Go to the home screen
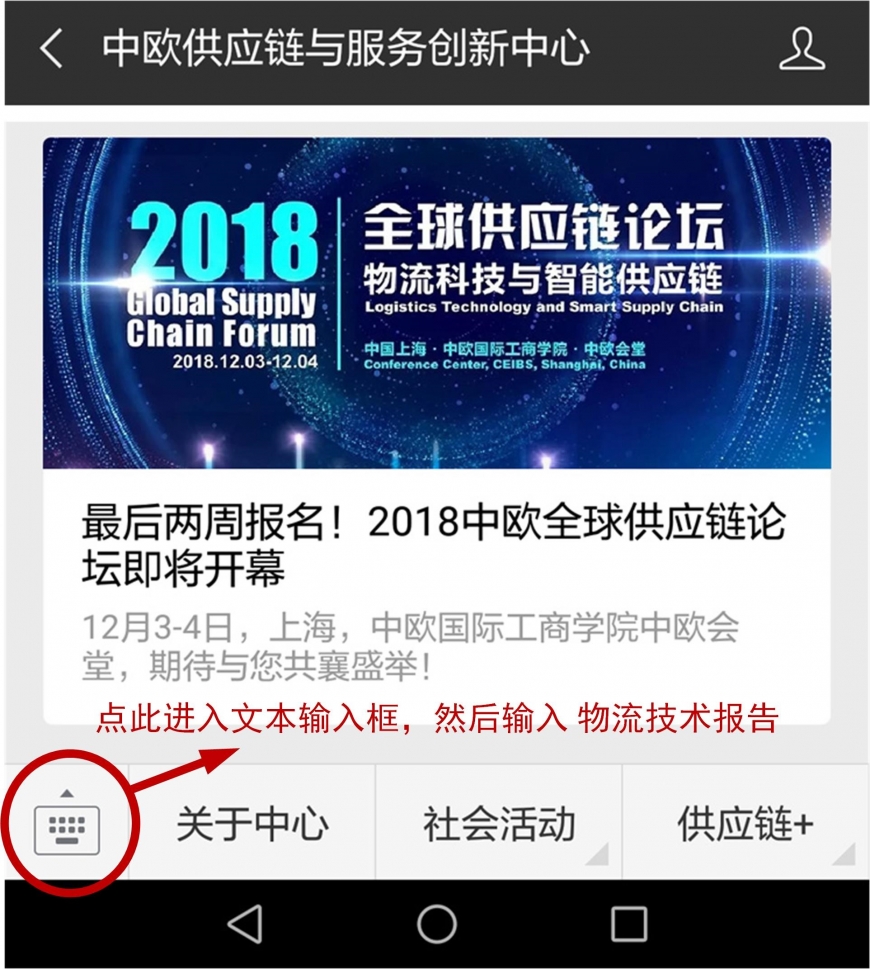Viewport: 870px width, 969px height. pos(436,924)
